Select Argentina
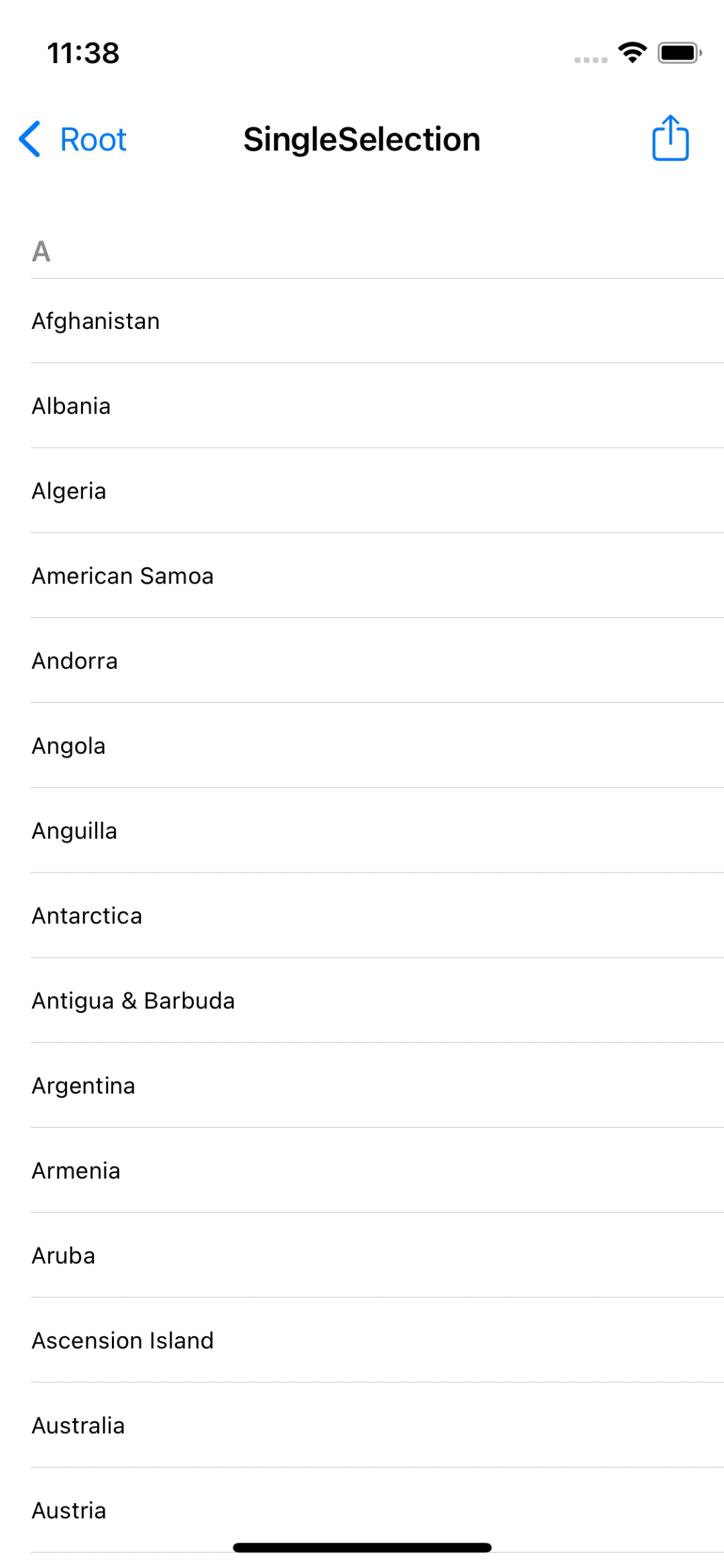Viewport: 724px width, 1568px height. coord(362,1085)
